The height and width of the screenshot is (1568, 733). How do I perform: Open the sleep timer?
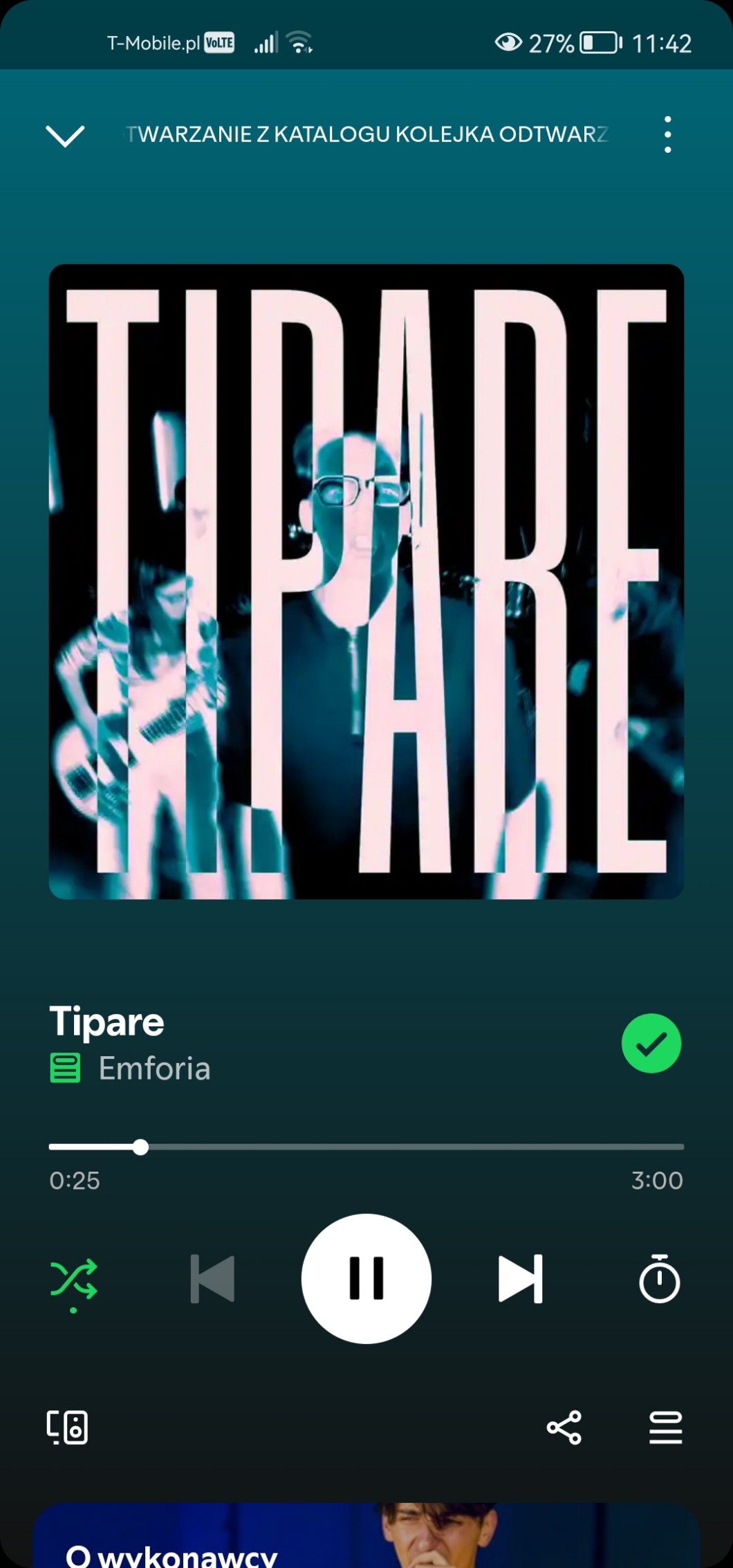pyautogui.click(x=659, y=1279)
